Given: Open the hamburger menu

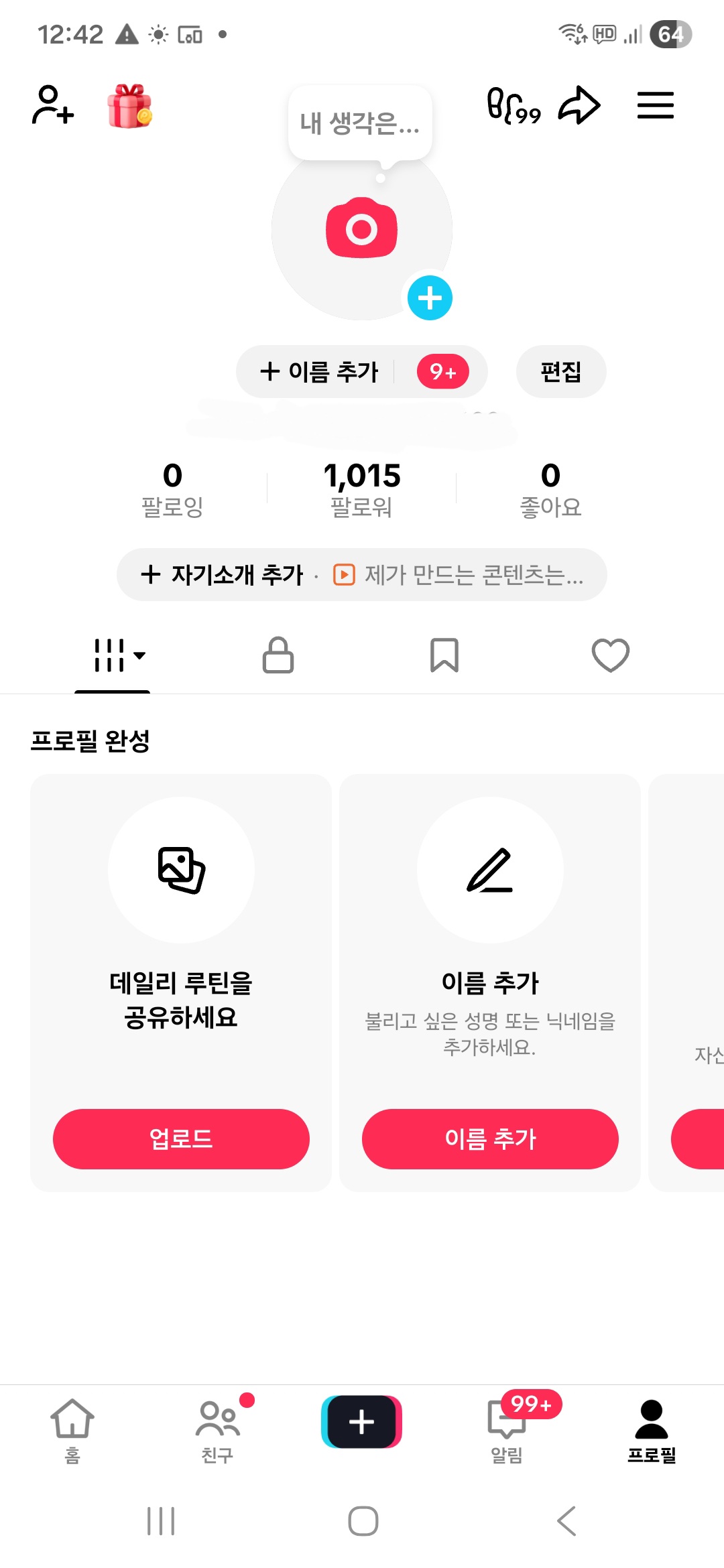Looking at the screenshot, I should (x=655, y=105).
